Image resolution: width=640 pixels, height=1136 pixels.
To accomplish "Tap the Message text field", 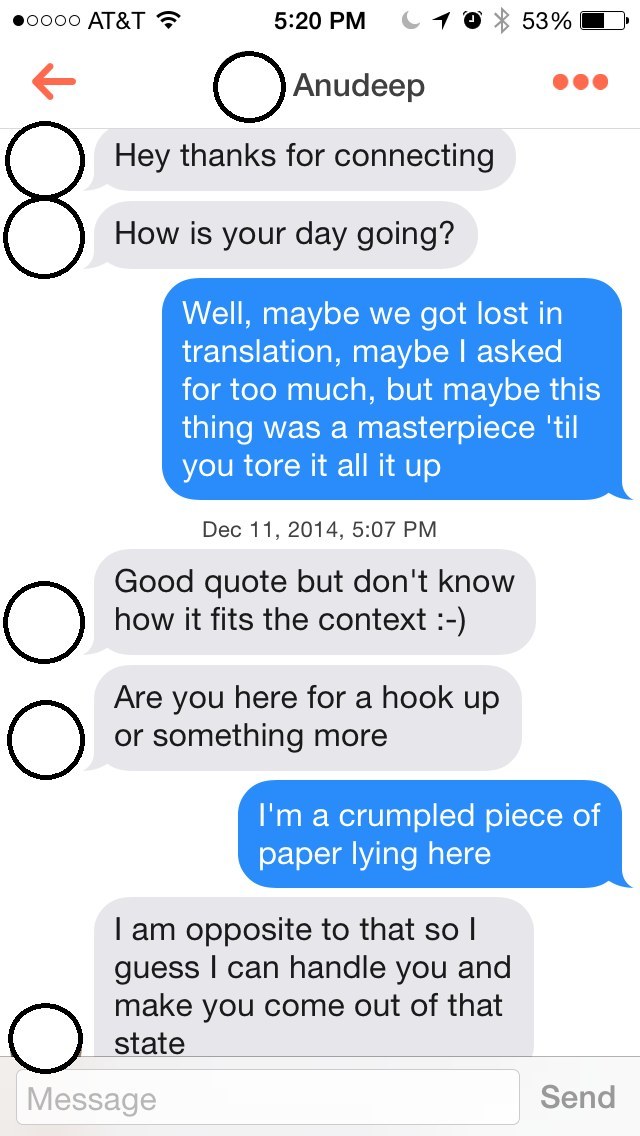I will [x=268, y=1097].
